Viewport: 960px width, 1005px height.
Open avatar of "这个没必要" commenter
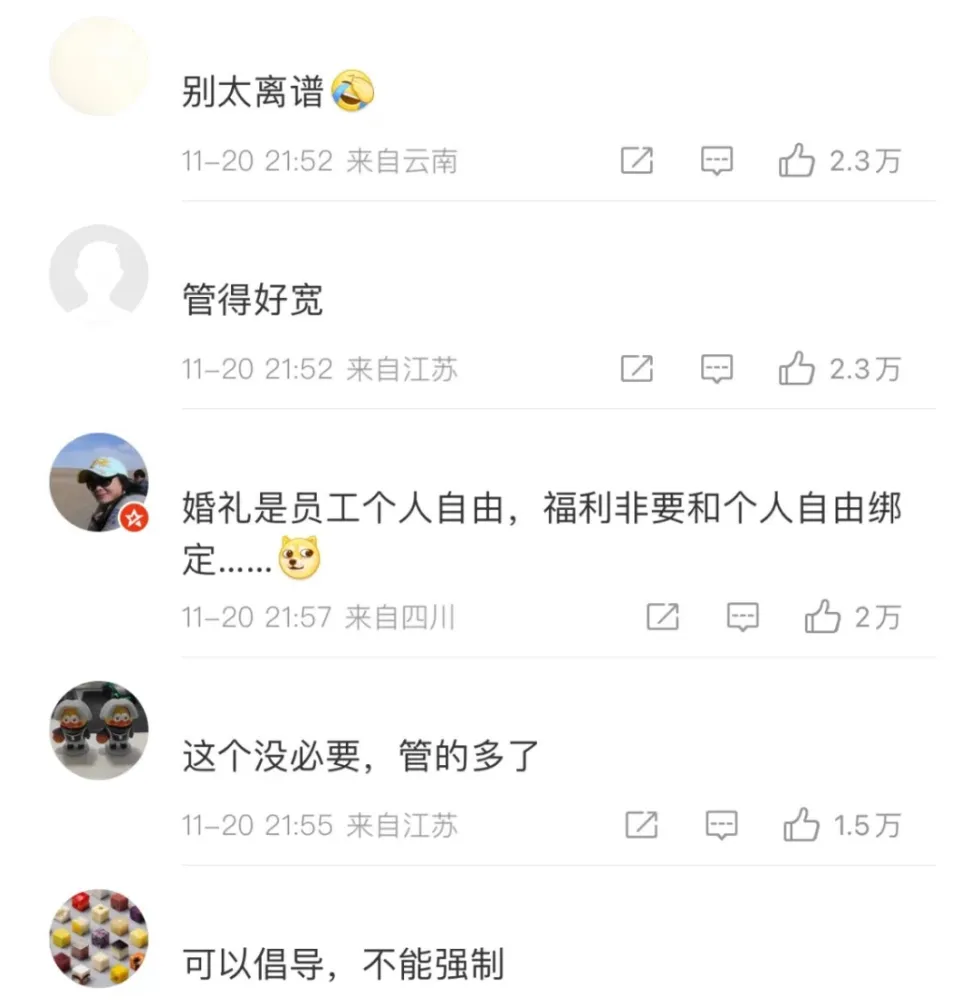[98, 730]
